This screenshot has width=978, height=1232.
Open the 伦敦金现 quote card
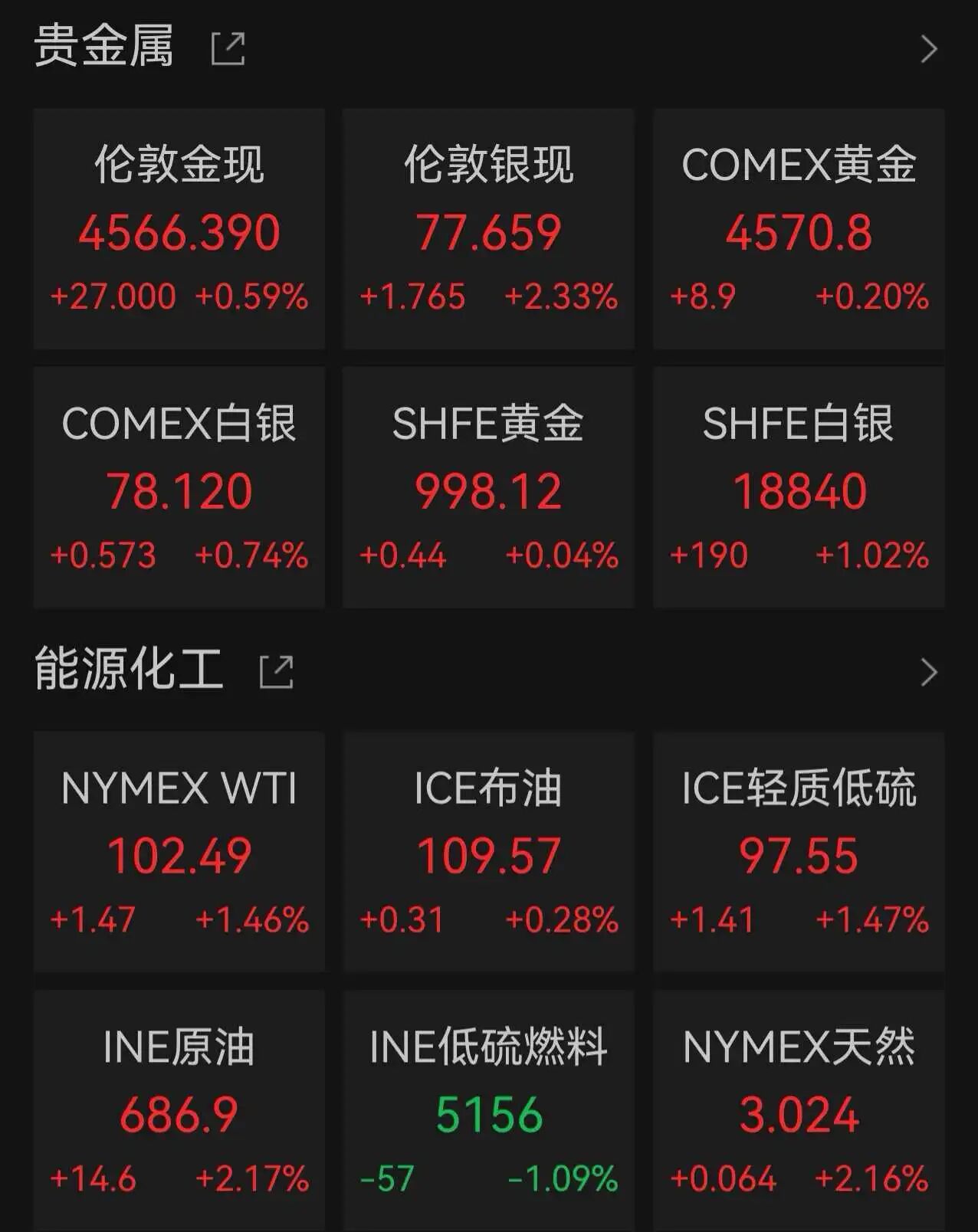pos(179,229)
